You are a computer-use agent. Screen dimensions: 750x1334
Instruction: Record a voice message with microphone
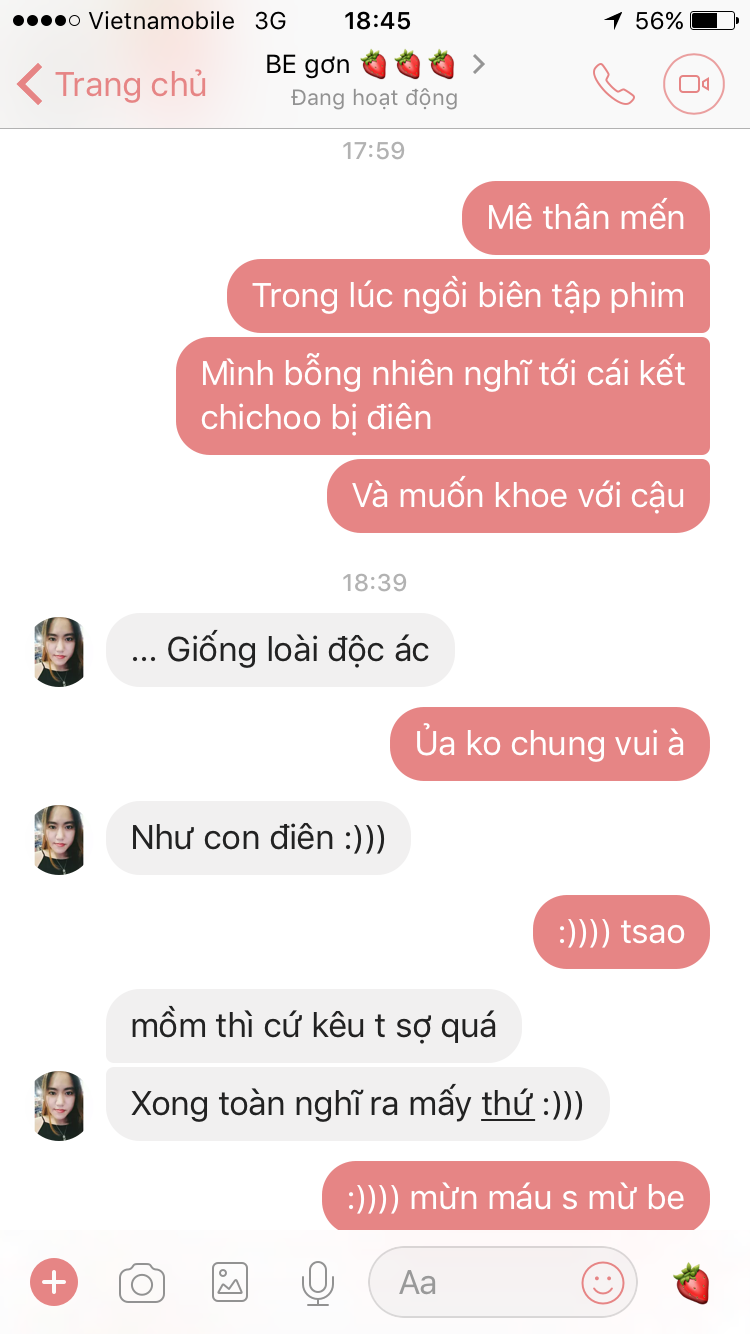[318, 1282]
